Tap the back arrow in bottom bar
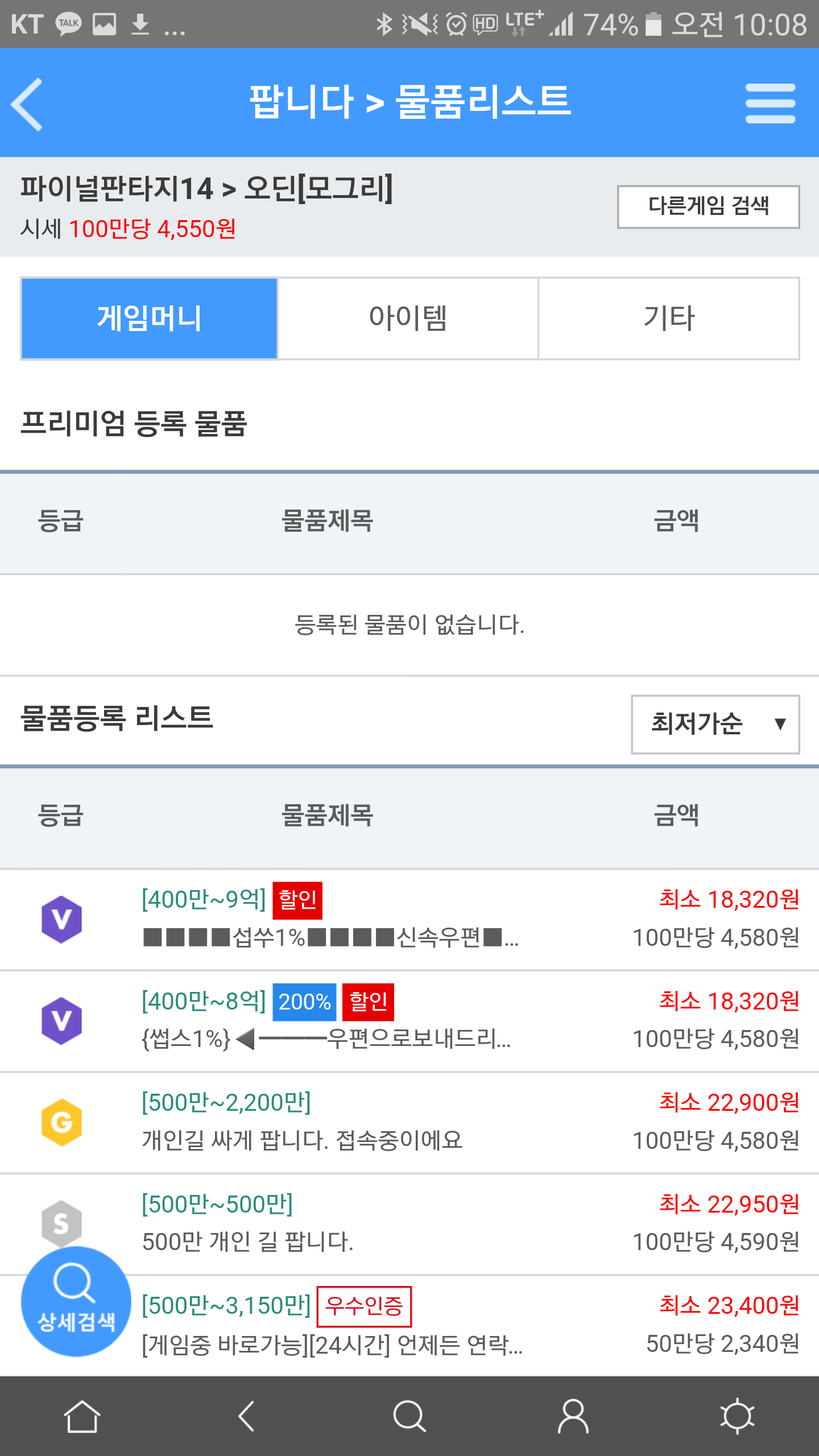 (x=246, y=1416)
